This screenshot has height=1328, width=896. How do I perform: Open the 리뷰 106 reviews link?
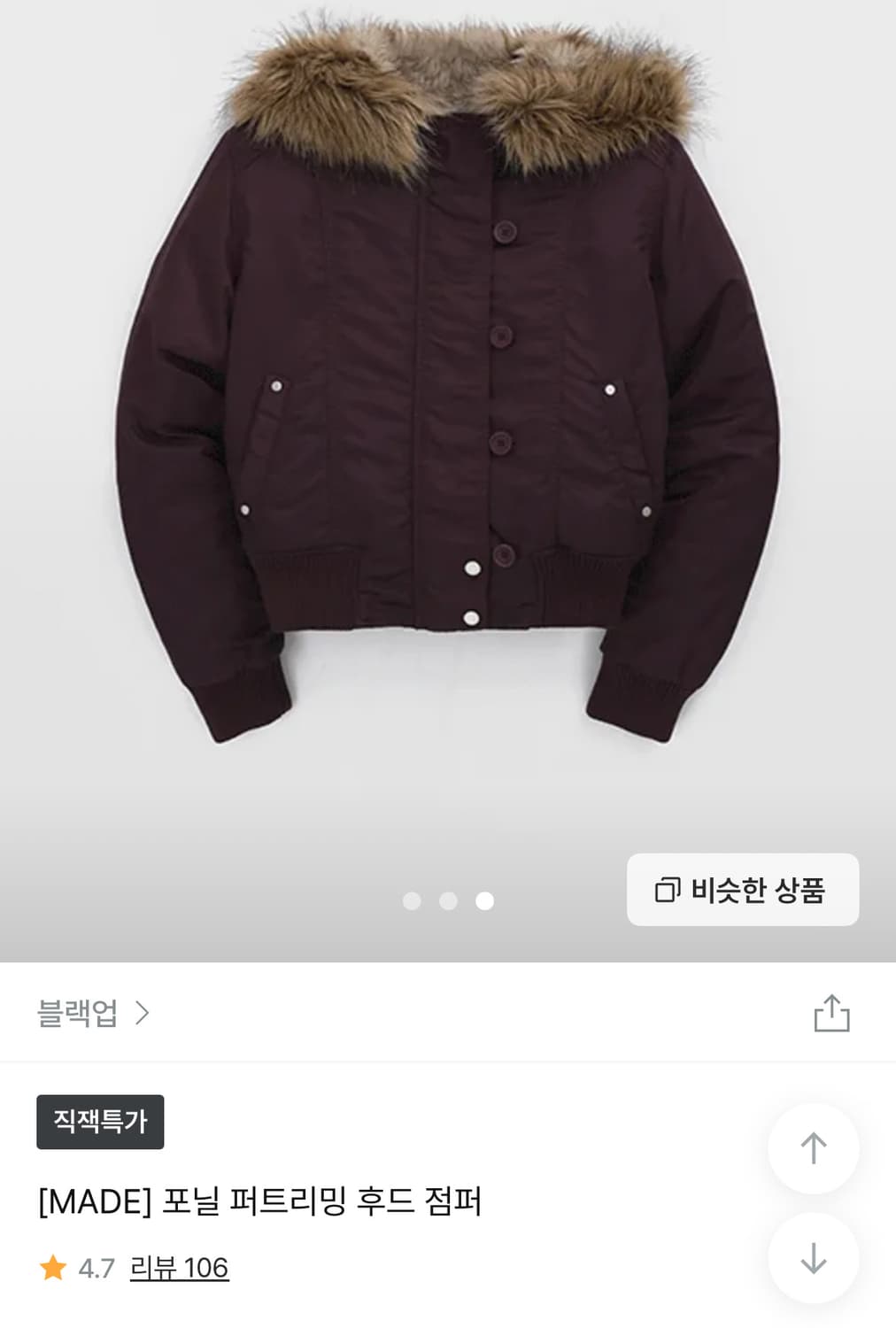point(179,1268)
